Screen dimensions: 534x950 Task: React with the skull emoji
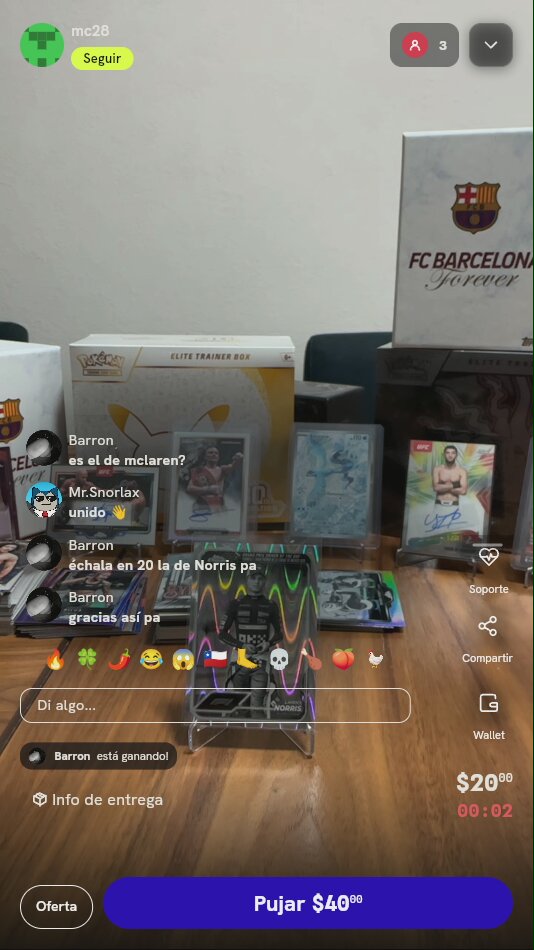point(279,659)
